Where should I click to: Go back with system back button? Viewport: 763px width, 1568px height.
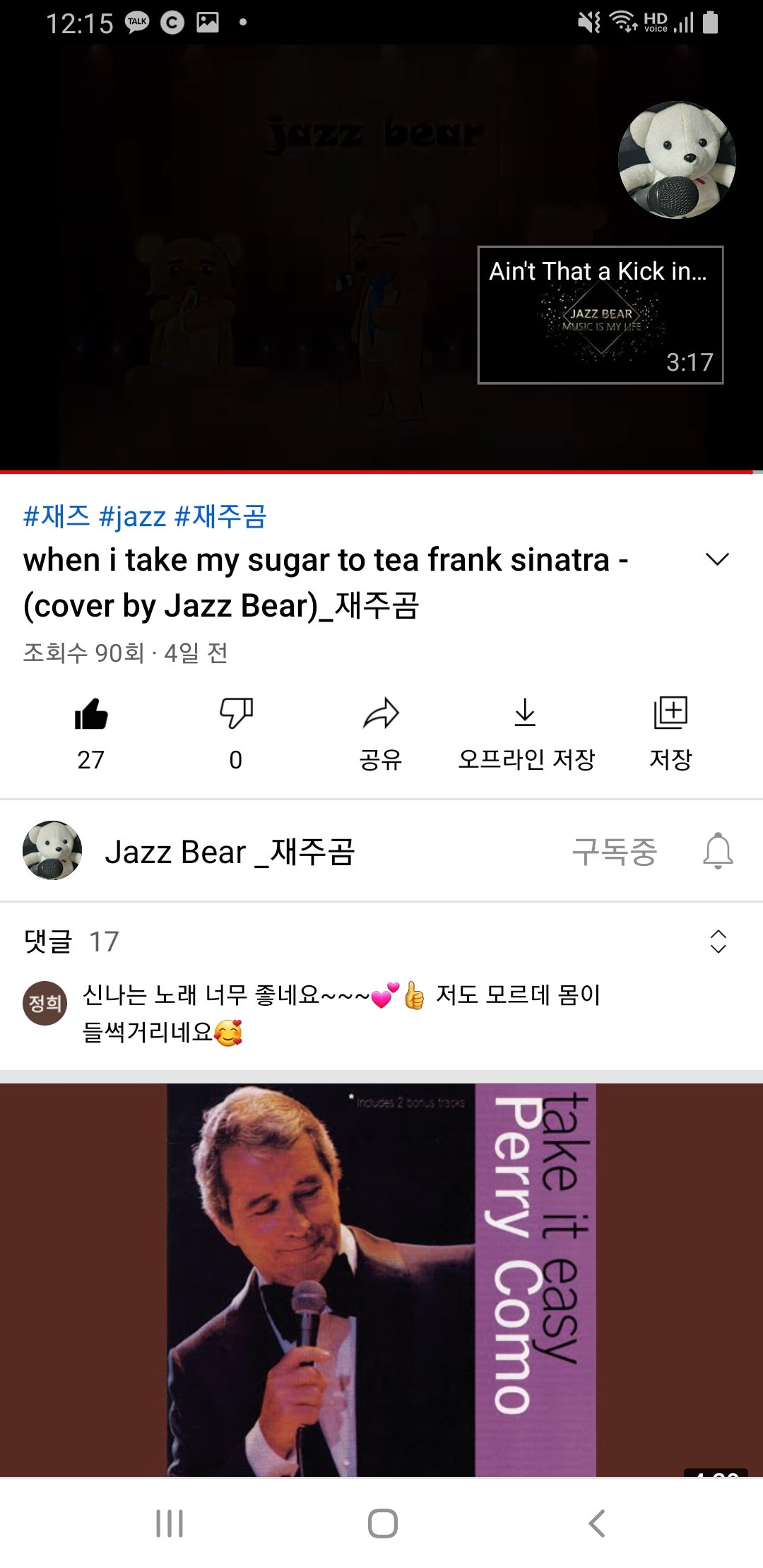pyautogui.click(x=597, y=1524)
